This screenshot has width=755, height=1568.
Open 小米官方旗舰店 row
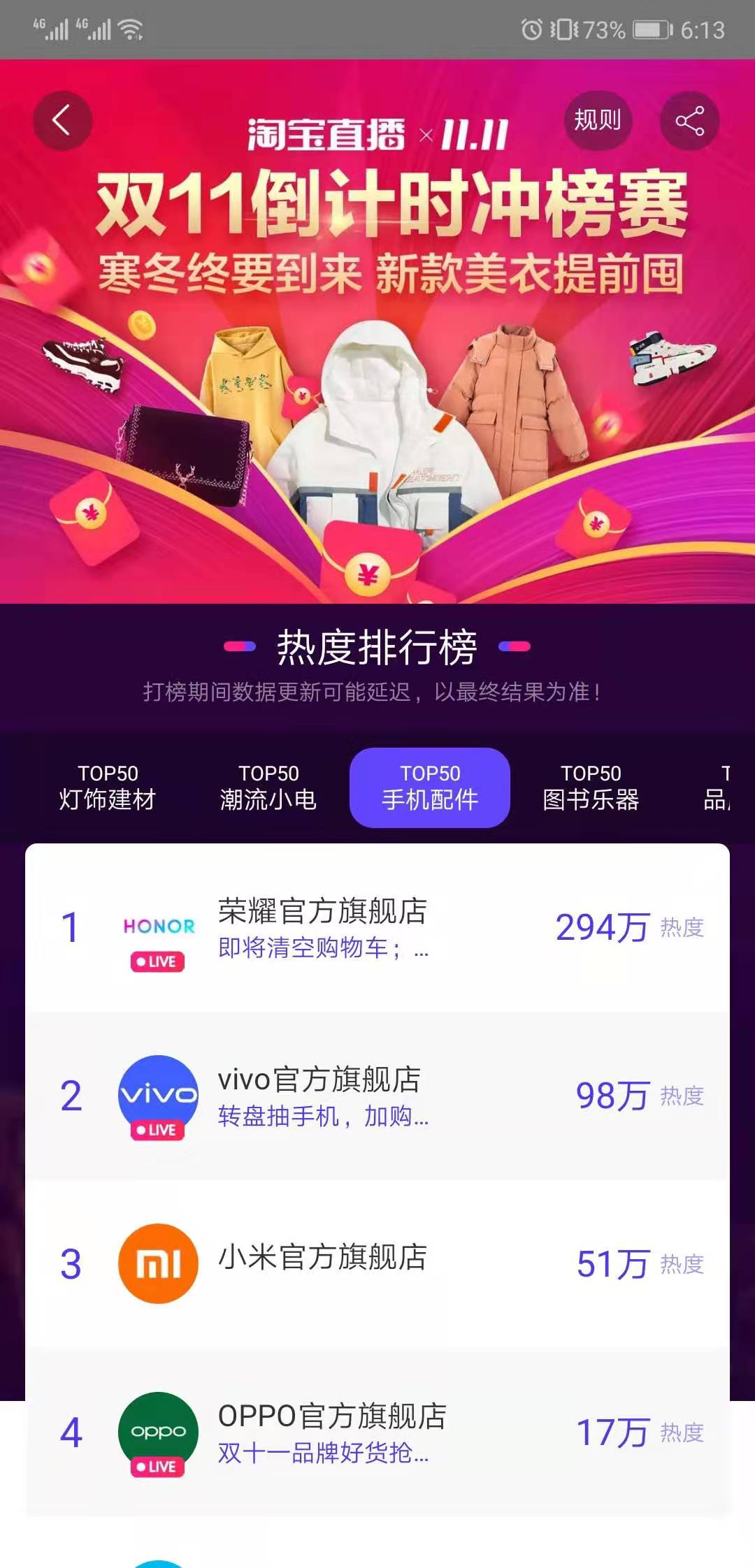point(377,1264)
